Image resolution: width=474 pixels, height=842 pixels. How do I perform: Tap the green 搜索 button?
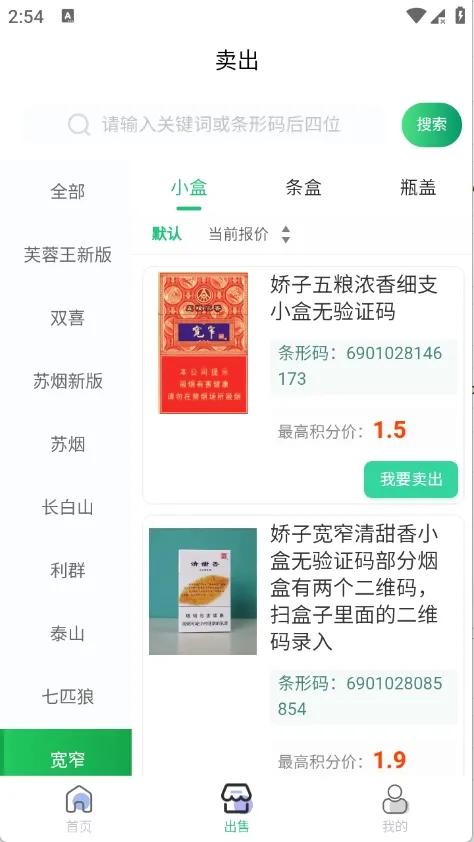[x=432, y=125]
